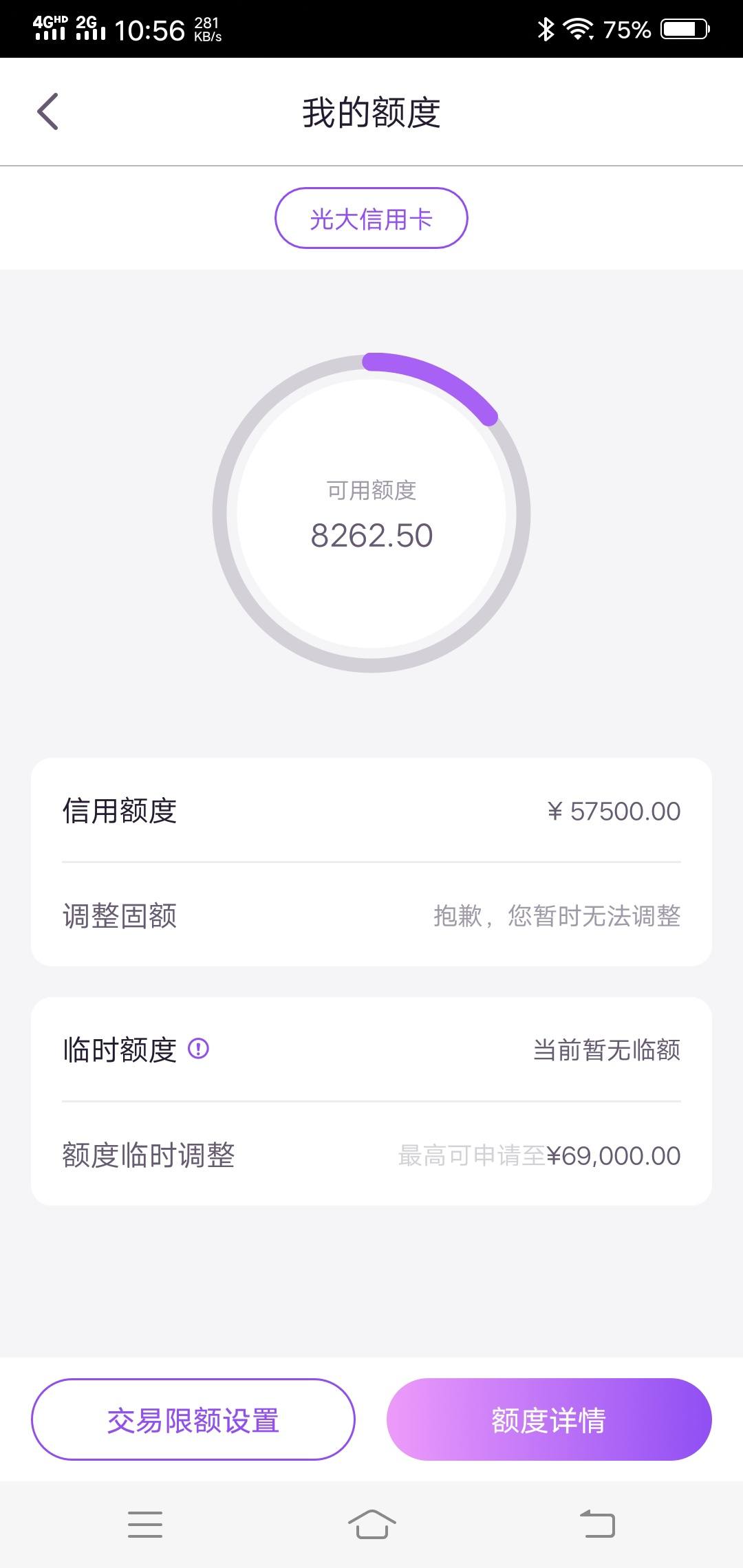Go back using the top-left arrow
This screenshot has height=1568, width=743.
[47, 111]
